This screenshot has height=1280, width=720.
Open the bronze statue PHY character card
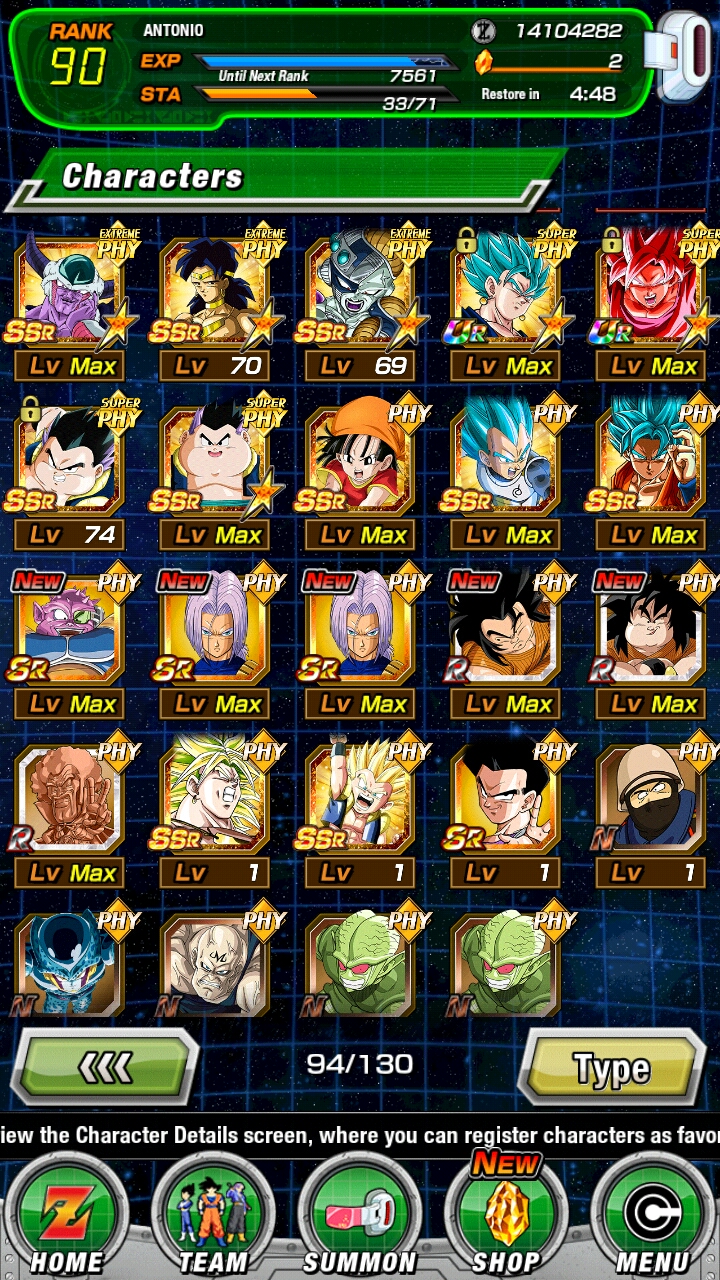pos(68,800)
